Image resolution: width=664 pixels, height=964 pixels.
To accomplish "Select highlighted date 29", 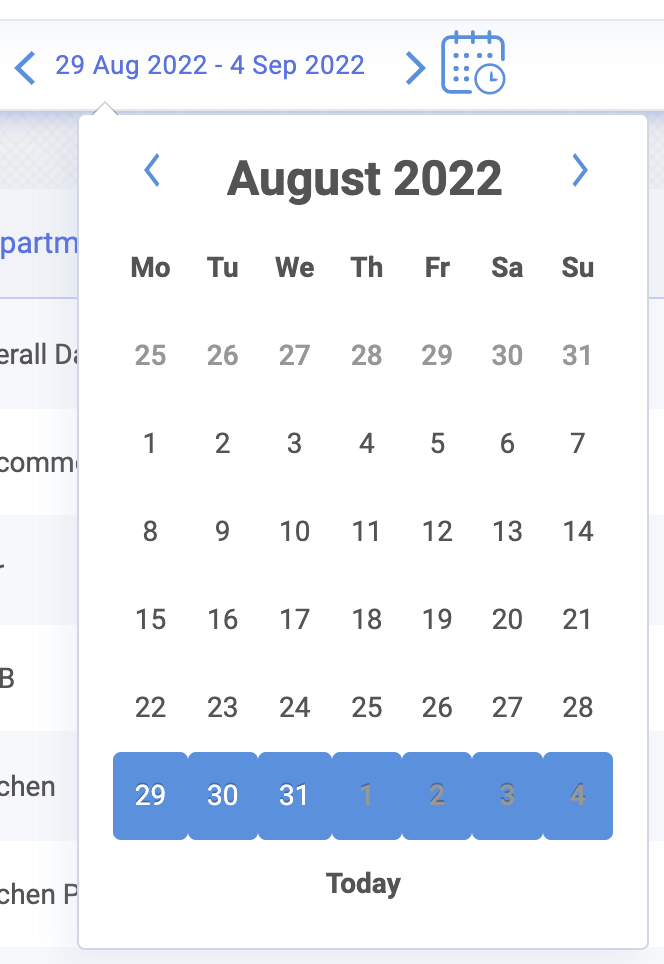I will click(x=150, y=796).
